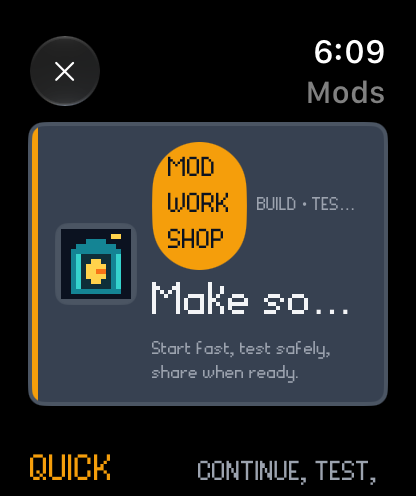Open the Mod Workshop card
The image size is (416, 496).
tap(208, 264)
